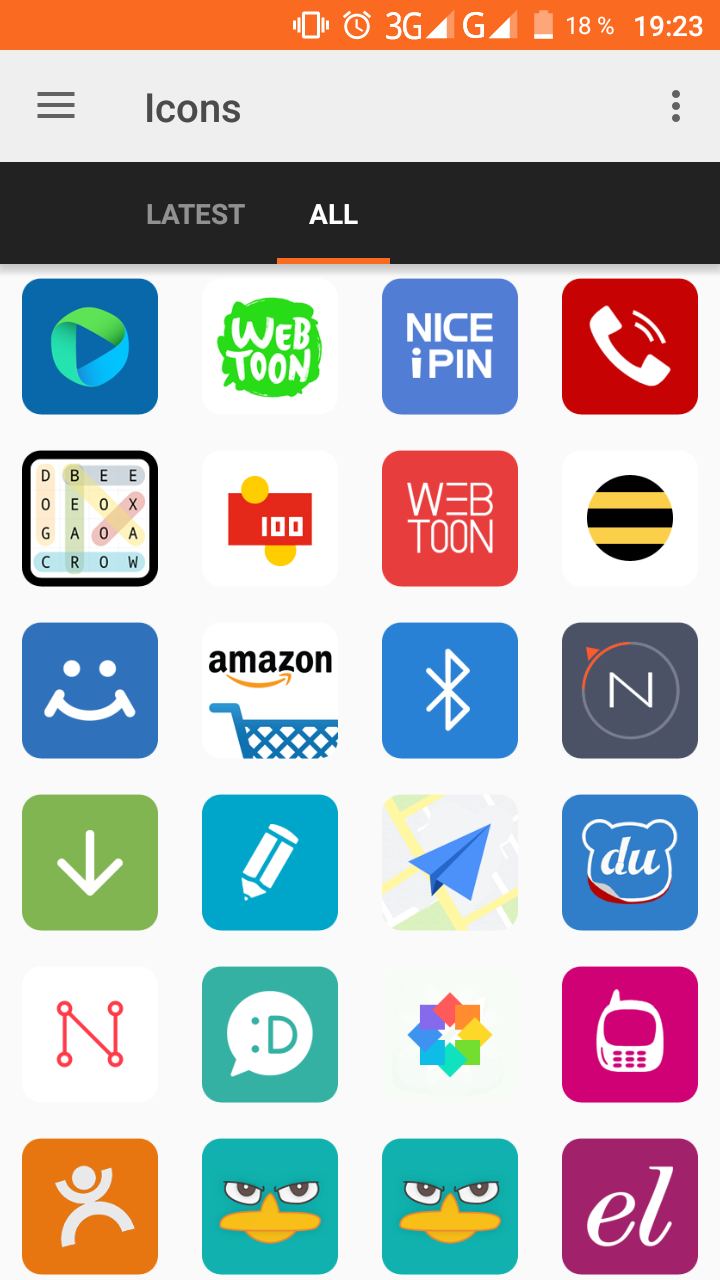Choose the red WEB TOON icon
Image resolution: width=720 pixels, height=1280 pixels.
click(x=450, y=518)
